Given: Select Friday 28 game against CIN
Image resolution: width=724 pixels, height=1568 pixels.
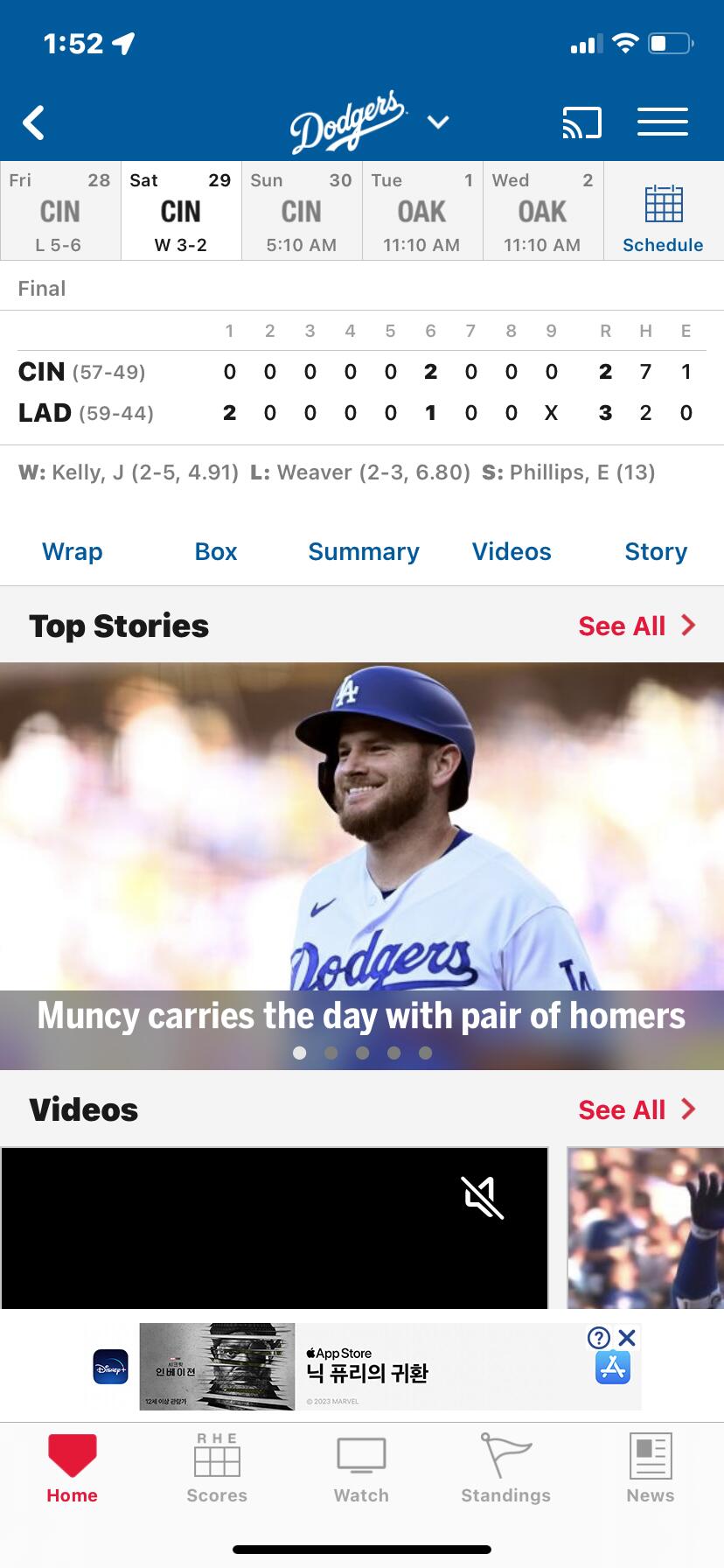Looking at the screenshot, I should tap(59, 212).
